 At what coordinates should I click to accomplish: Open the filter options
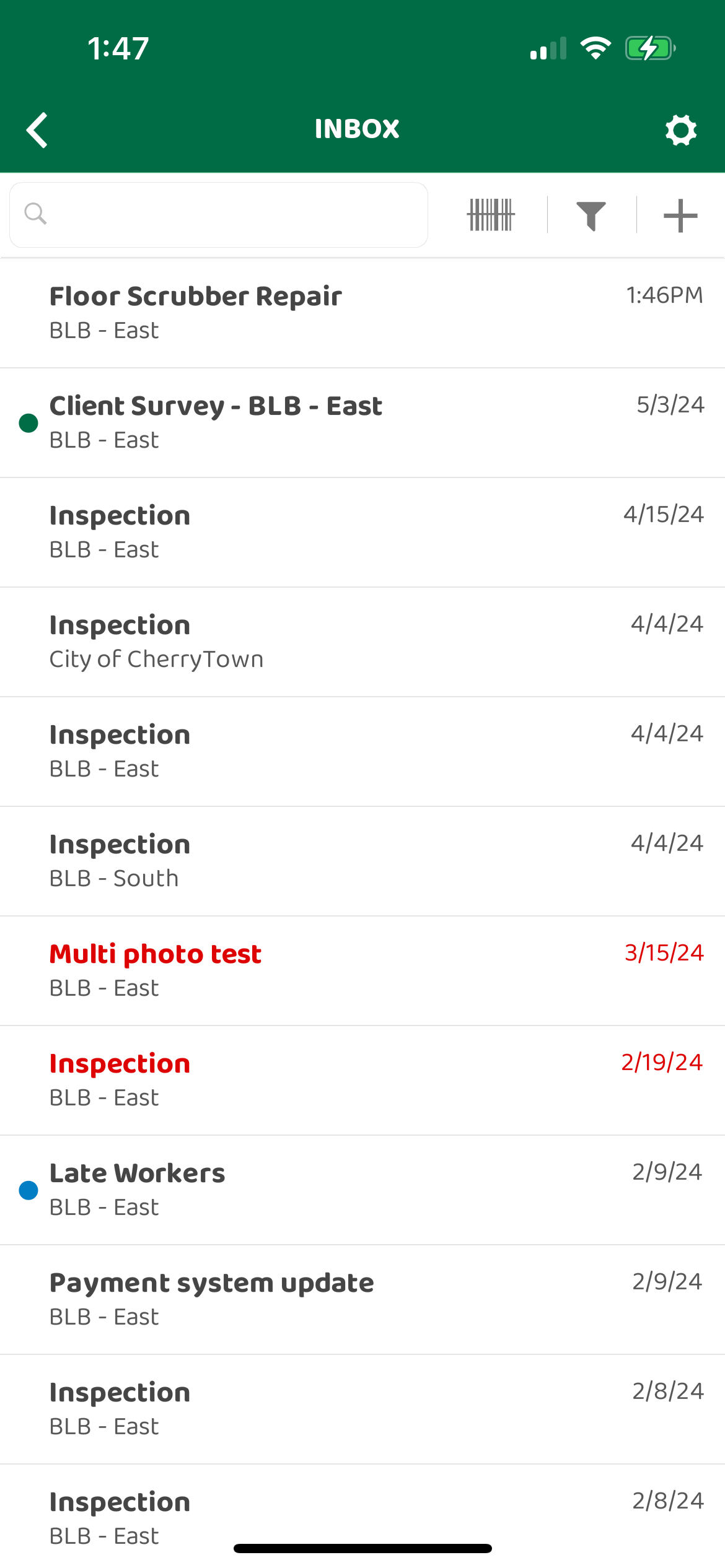pos(591,216)
